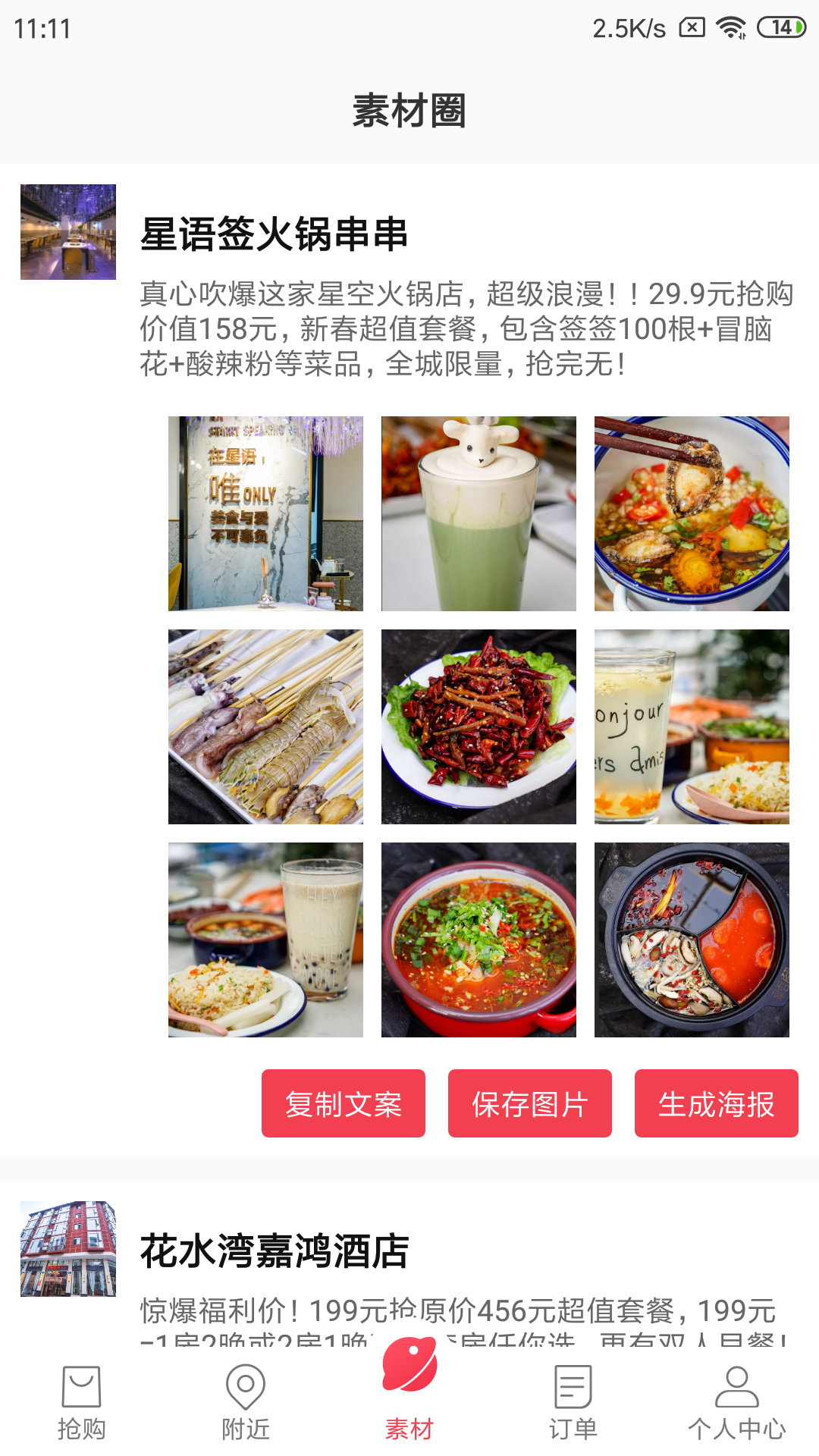Enlarge the bubble milk tea photo
The image size is (819, 1456).
[x=265, y=940]
